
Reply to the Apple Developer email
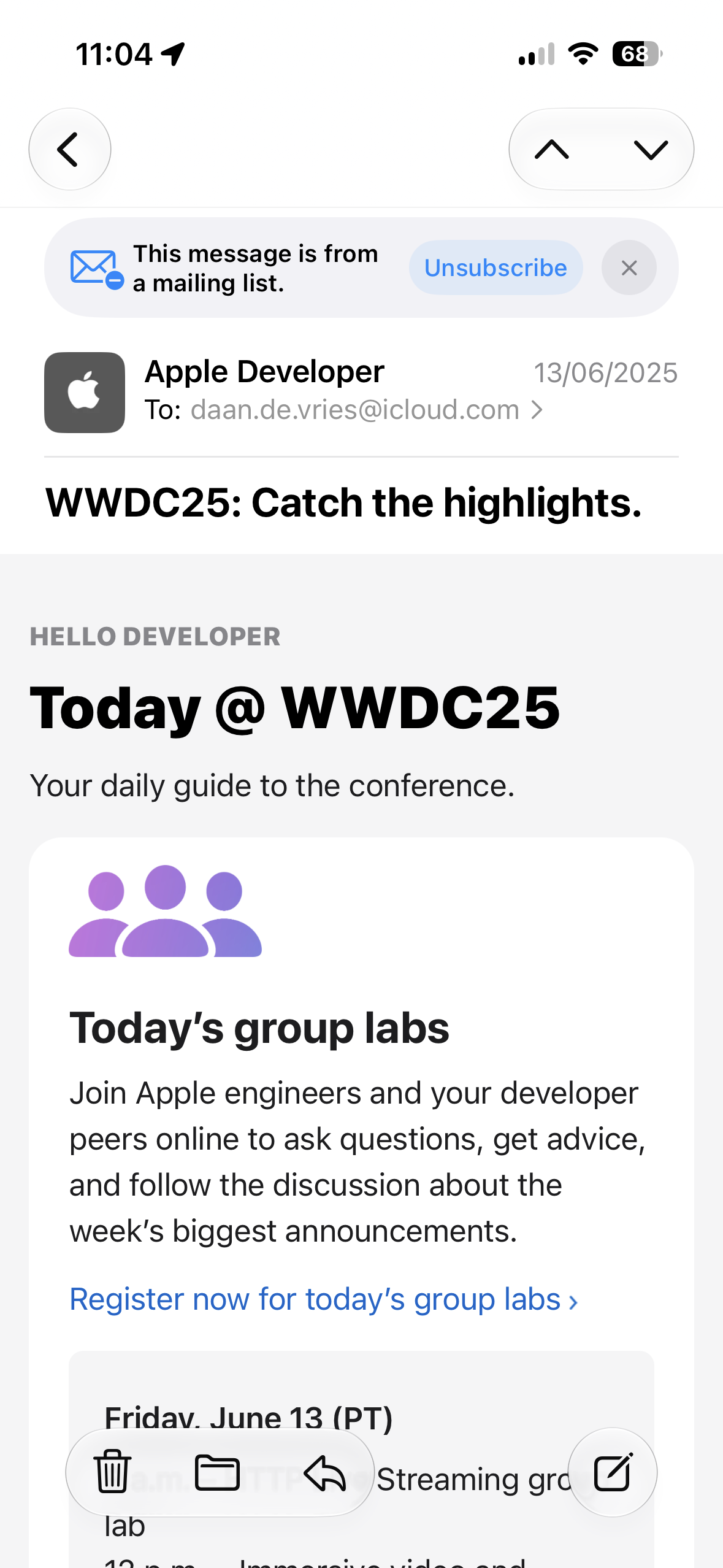tap(324, 1472)
